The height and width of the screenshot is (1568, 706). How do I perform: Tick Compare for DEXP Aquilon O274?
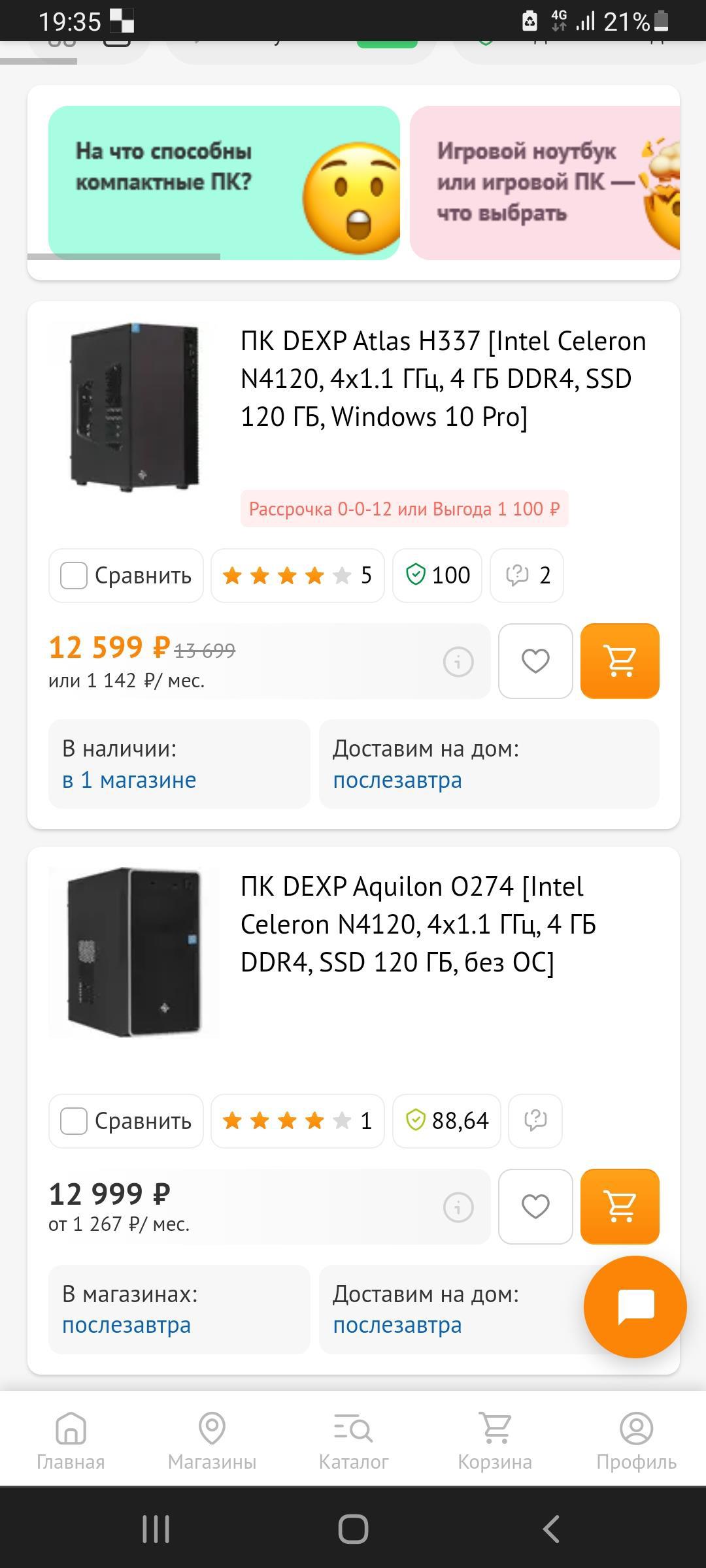coord(74,1121)
